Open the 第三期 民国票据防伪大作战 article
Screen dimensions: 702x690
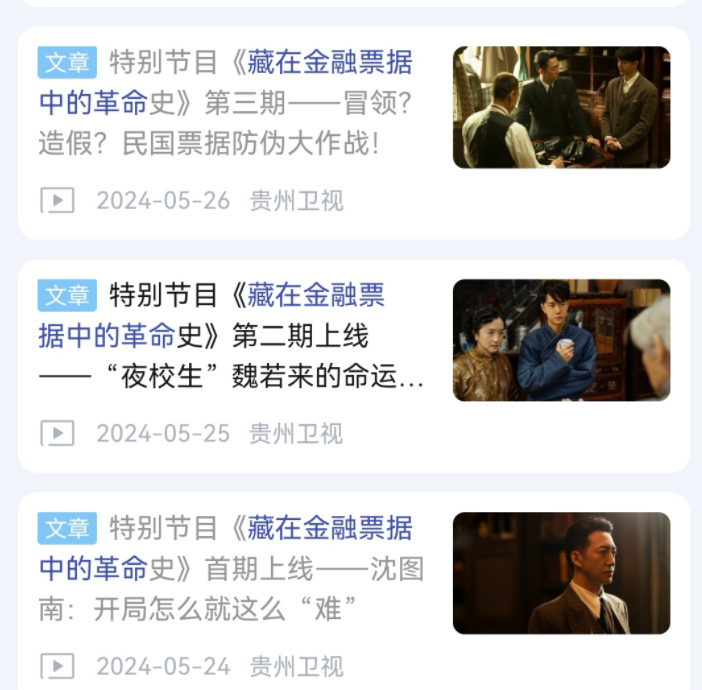tap(240, 103)
